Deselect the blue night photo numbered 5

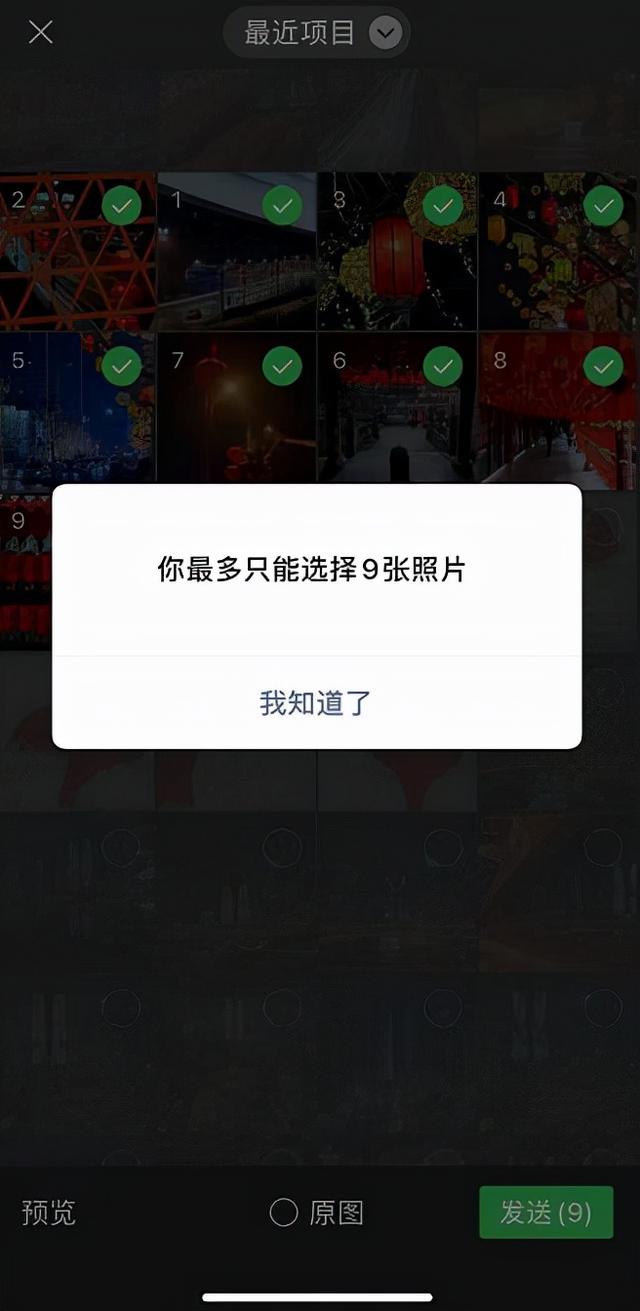pos(121,367)
